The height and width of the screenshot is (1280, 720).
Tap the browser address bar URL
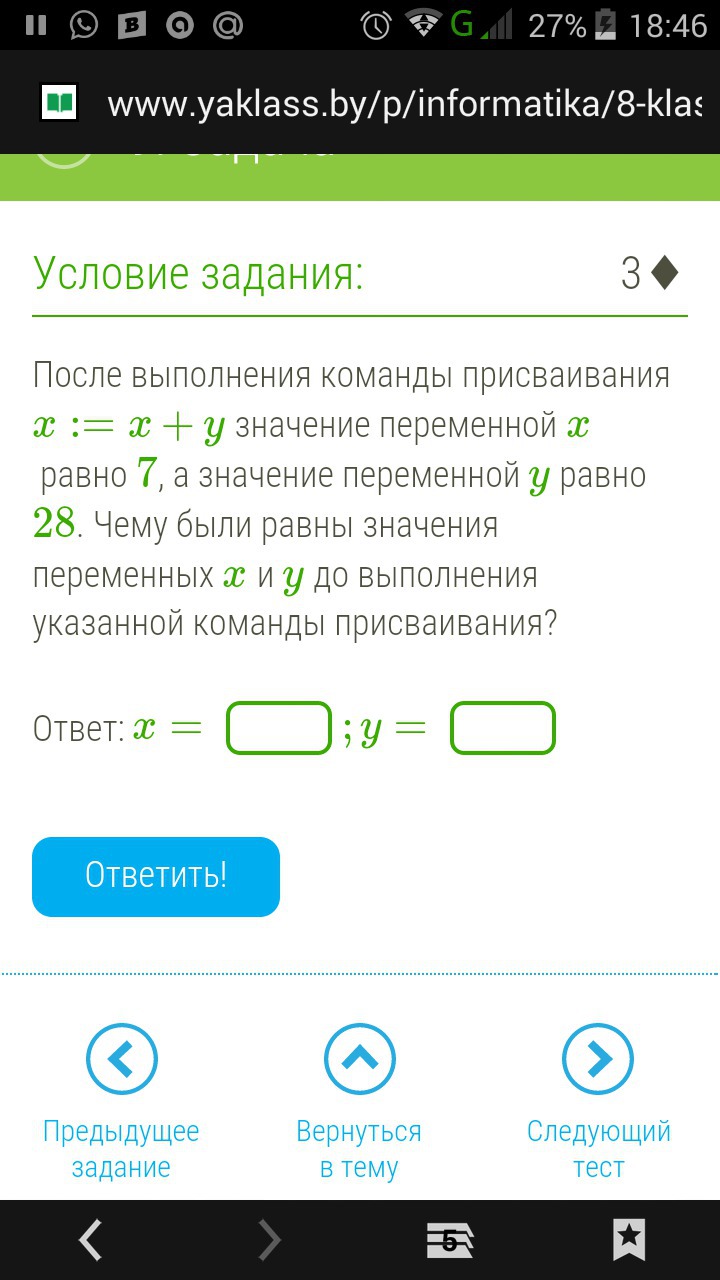click(404, 103)
